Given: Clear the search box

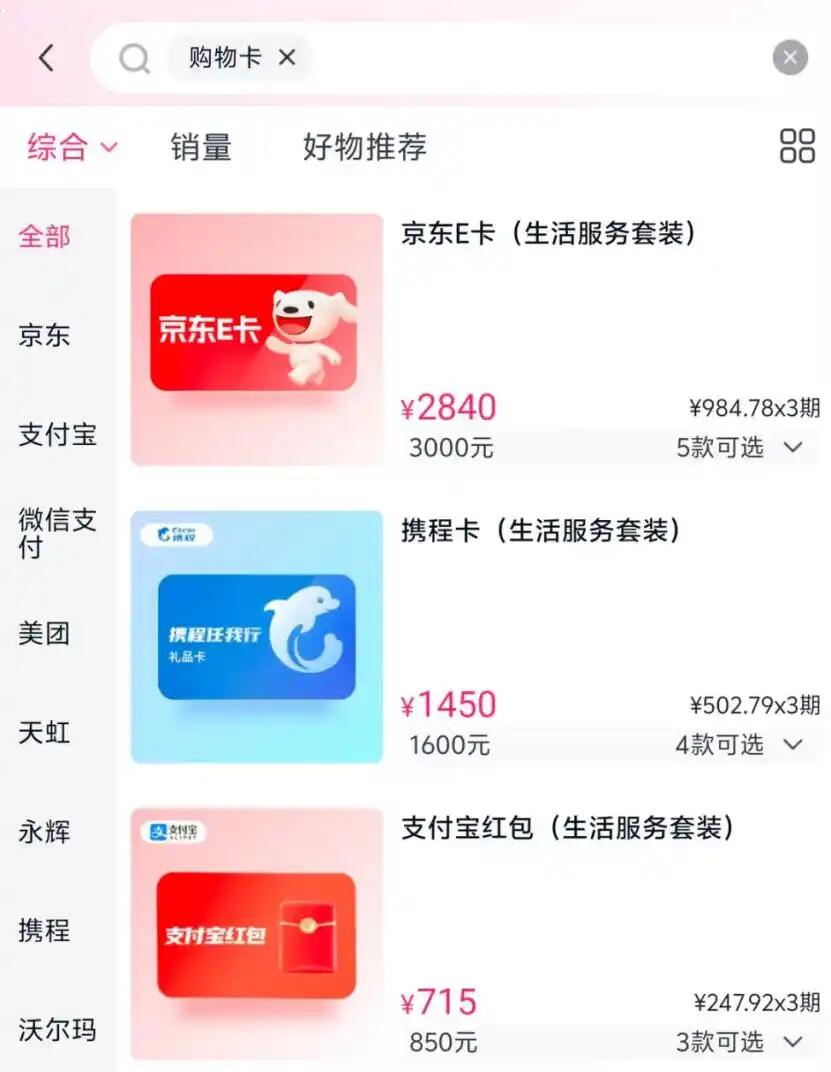Looking at the screenshot, I should [x=789, y=58].
